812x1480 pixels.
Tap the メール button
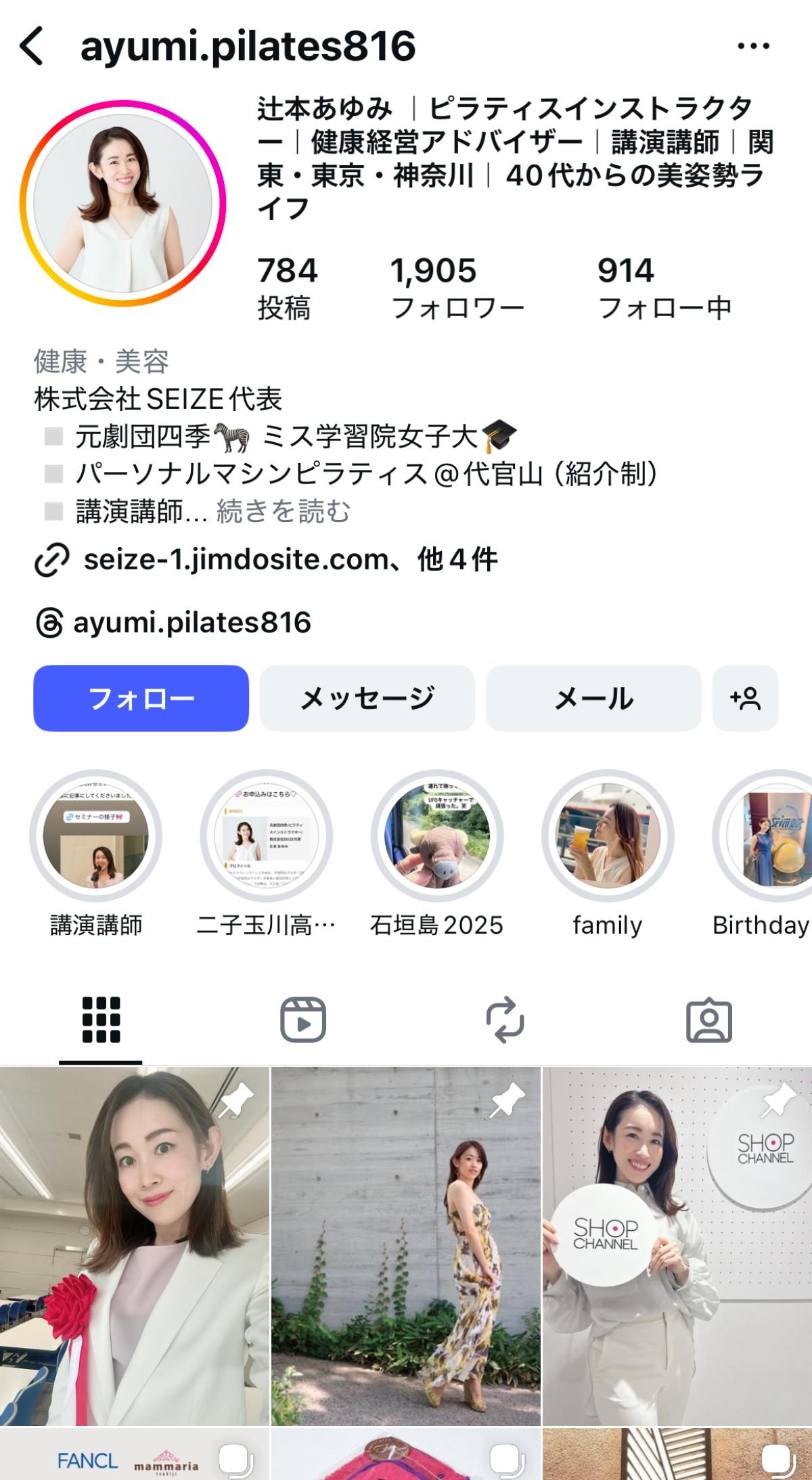pyautogui.click(x=593, y=698)
